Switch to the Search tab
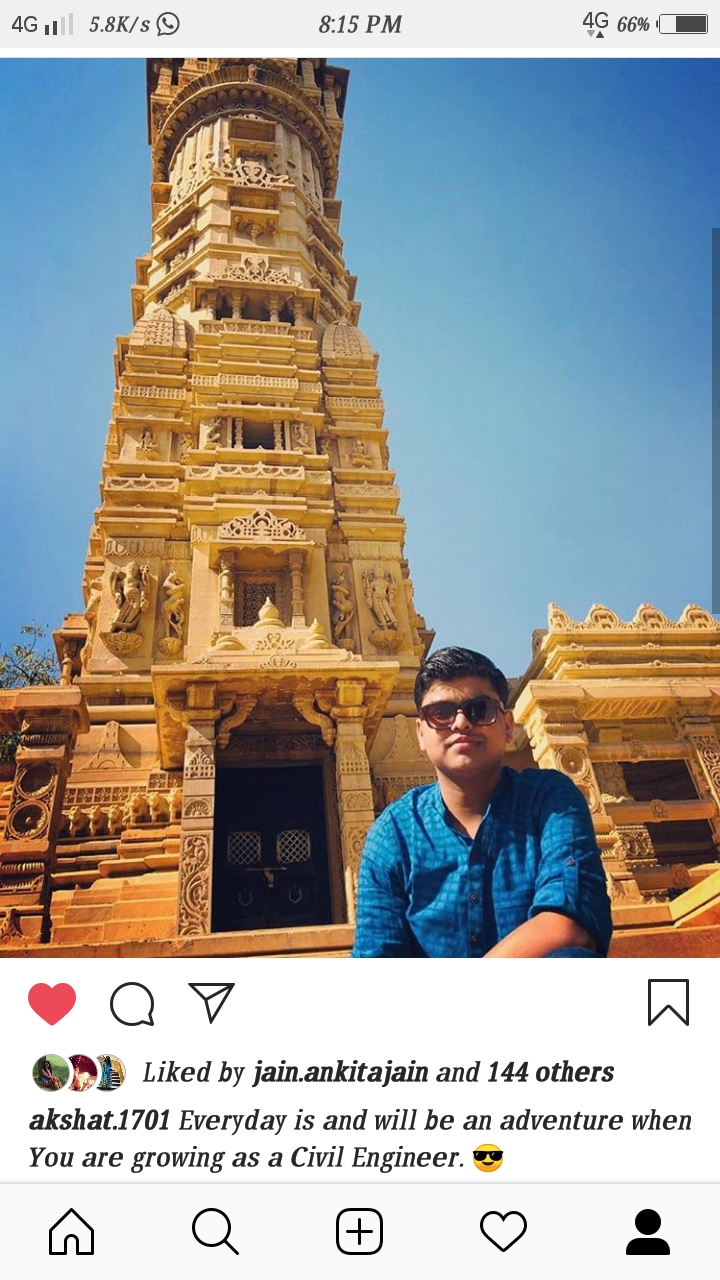Viewport: 720px width, 1280px height. click(215, 1231)
